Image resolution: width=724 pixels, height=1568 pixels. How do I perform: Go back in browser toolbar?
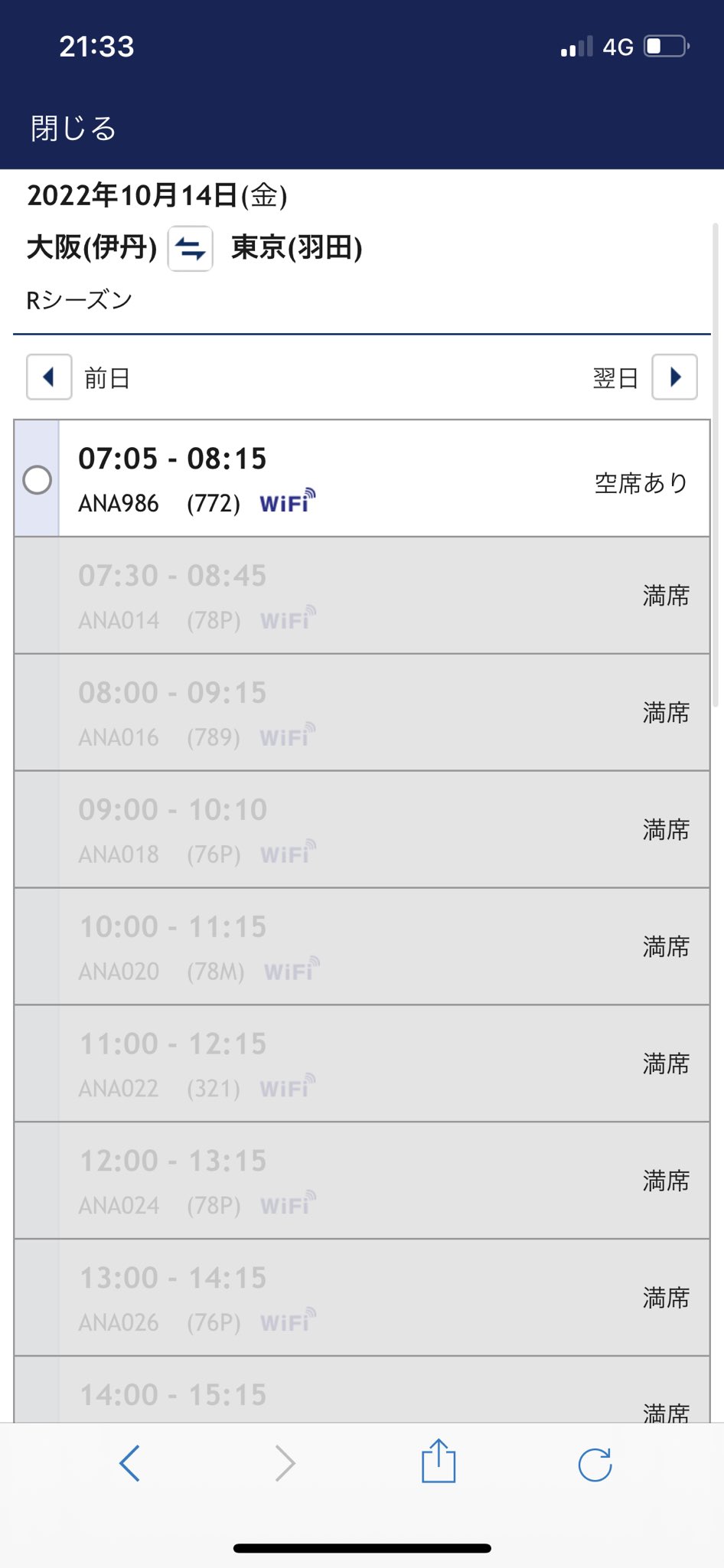tap(129, 1464)
